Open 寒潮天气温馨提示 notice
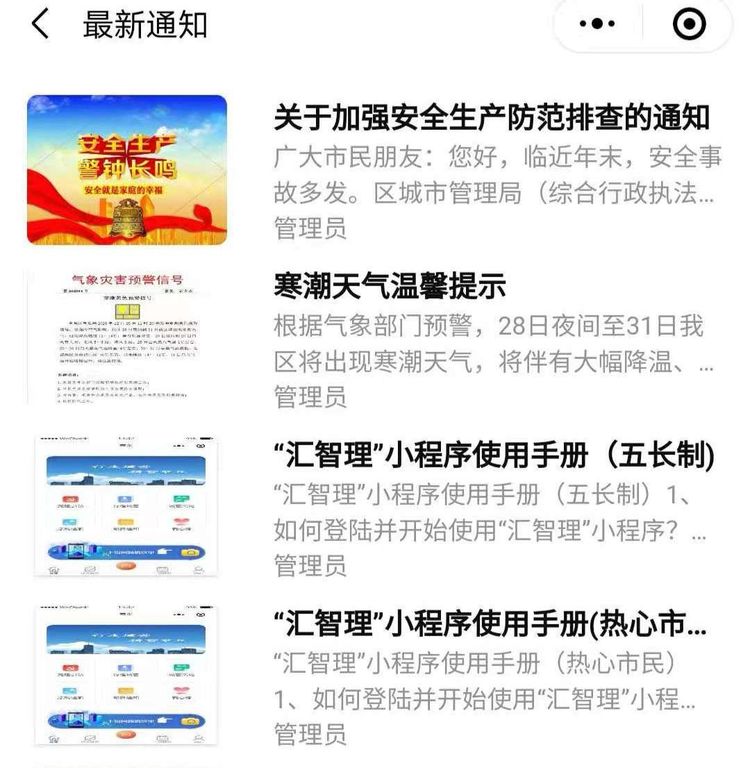The image size is (750, 768). pos(390,287)
